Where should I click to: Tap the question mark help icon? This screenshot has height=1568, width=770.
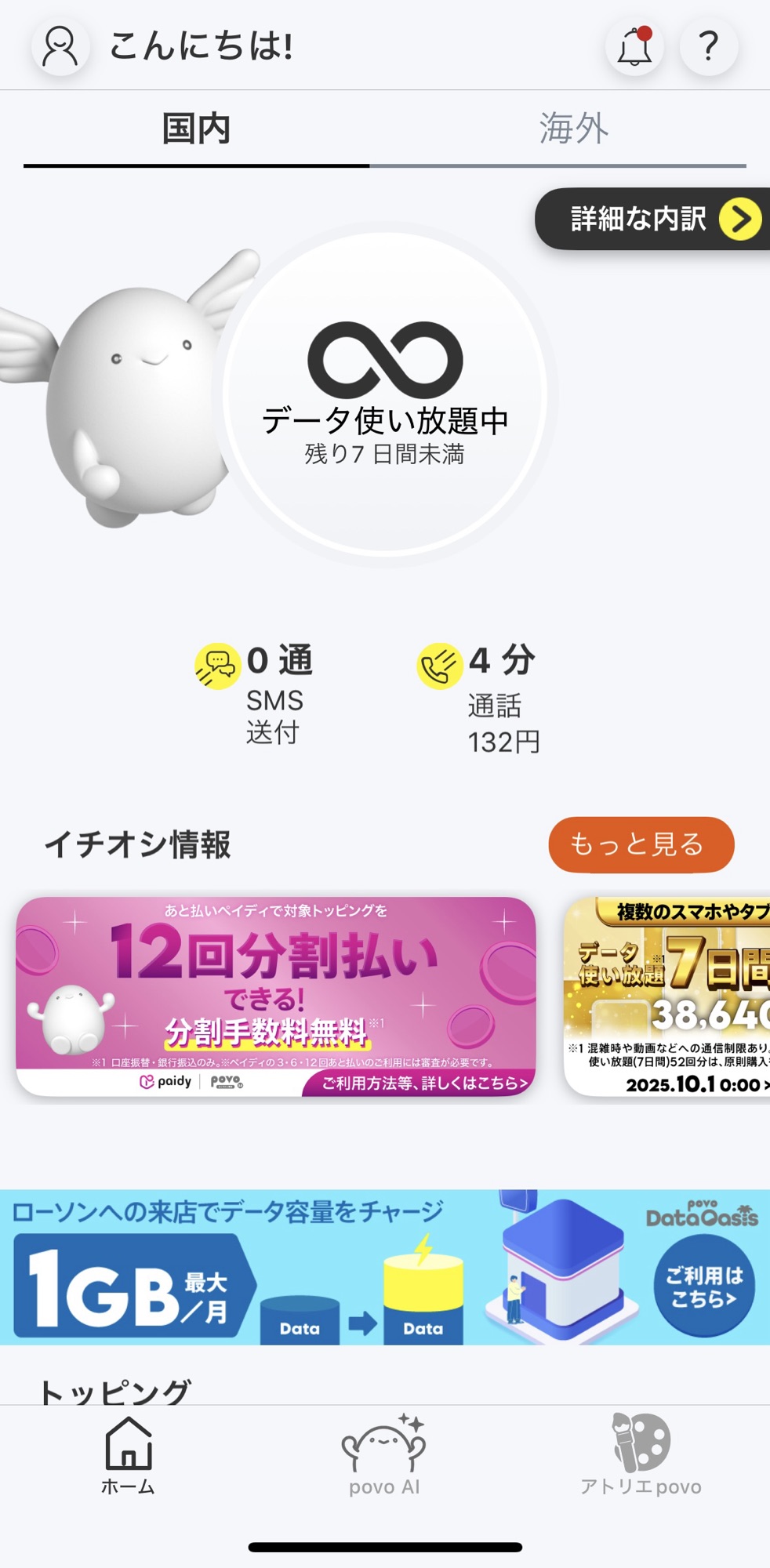tap(709, 46)
